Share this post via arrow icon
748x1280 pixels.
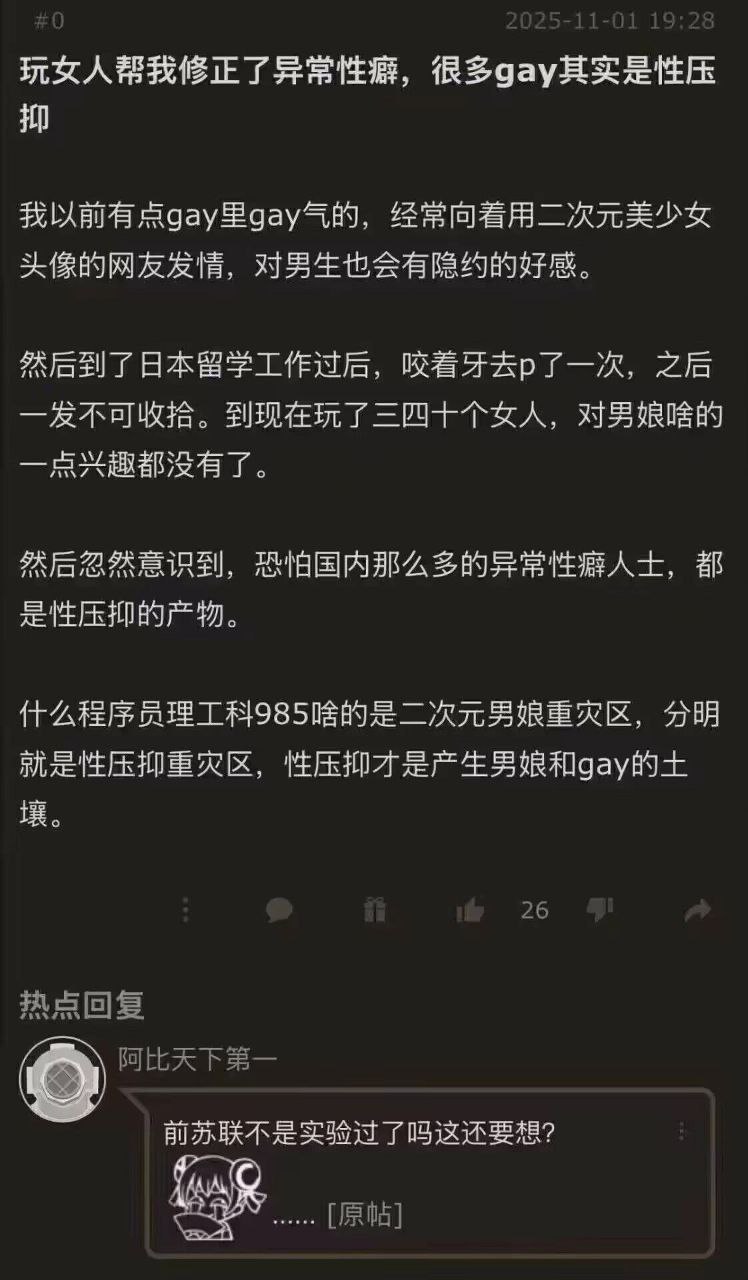click(x=697, y=909)
